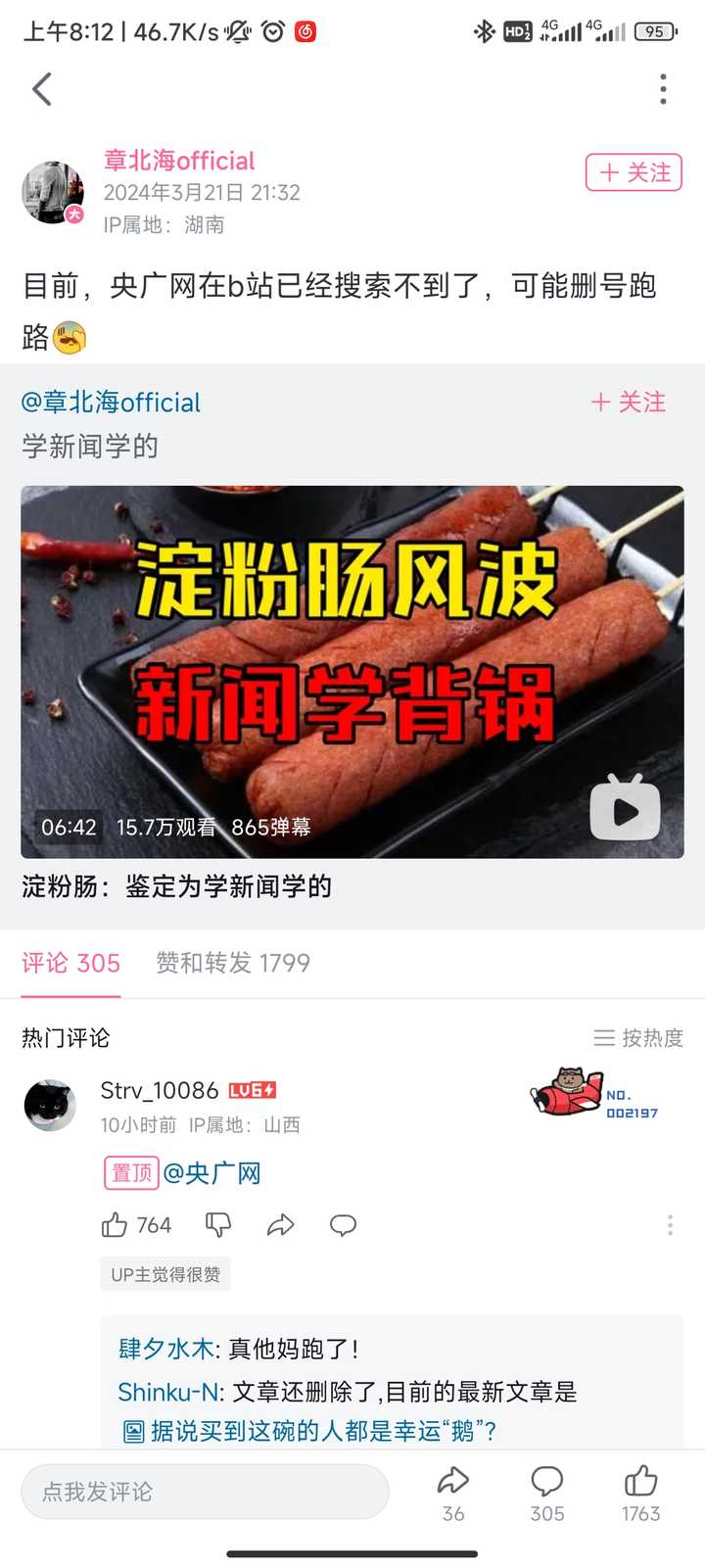Tap the 点我发评论 comment input box

205,1492
